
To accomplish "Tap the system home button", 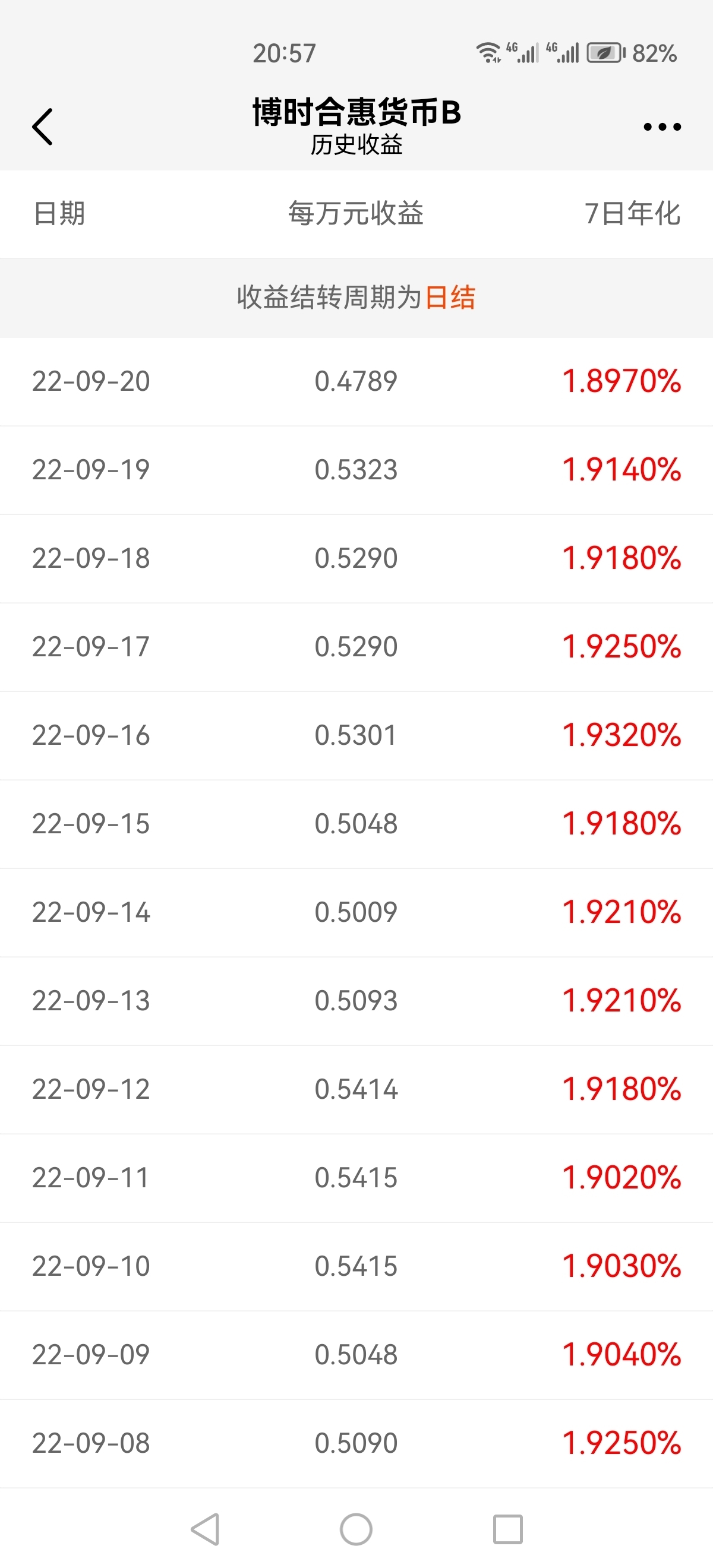I will pos(356,1529).
